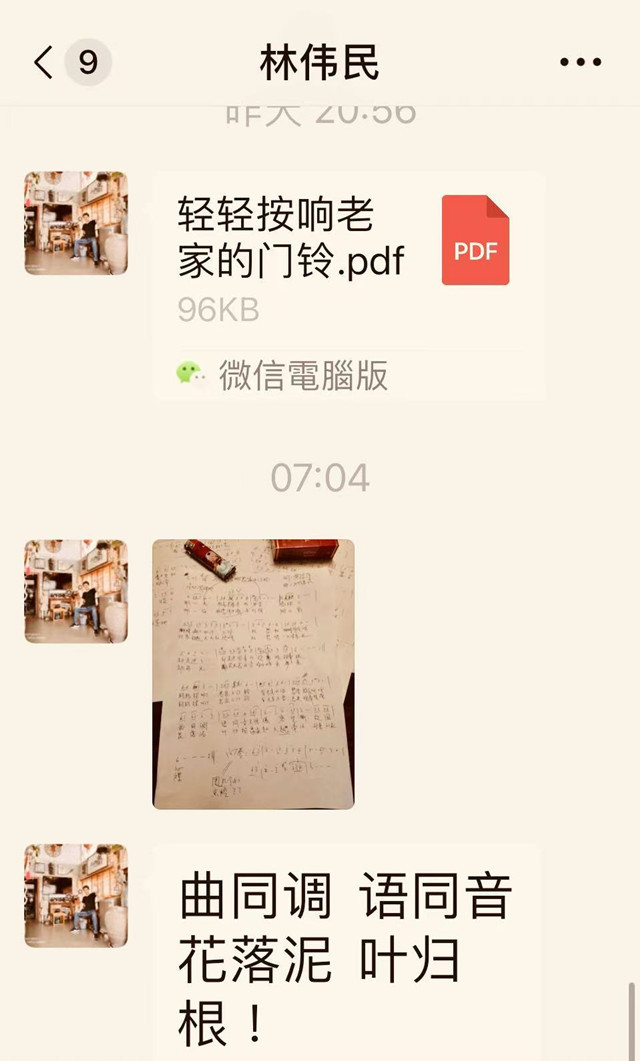Tap the avatar beside the photo message
Viewport: 640px width, 1061px height.
pos(76,591)
